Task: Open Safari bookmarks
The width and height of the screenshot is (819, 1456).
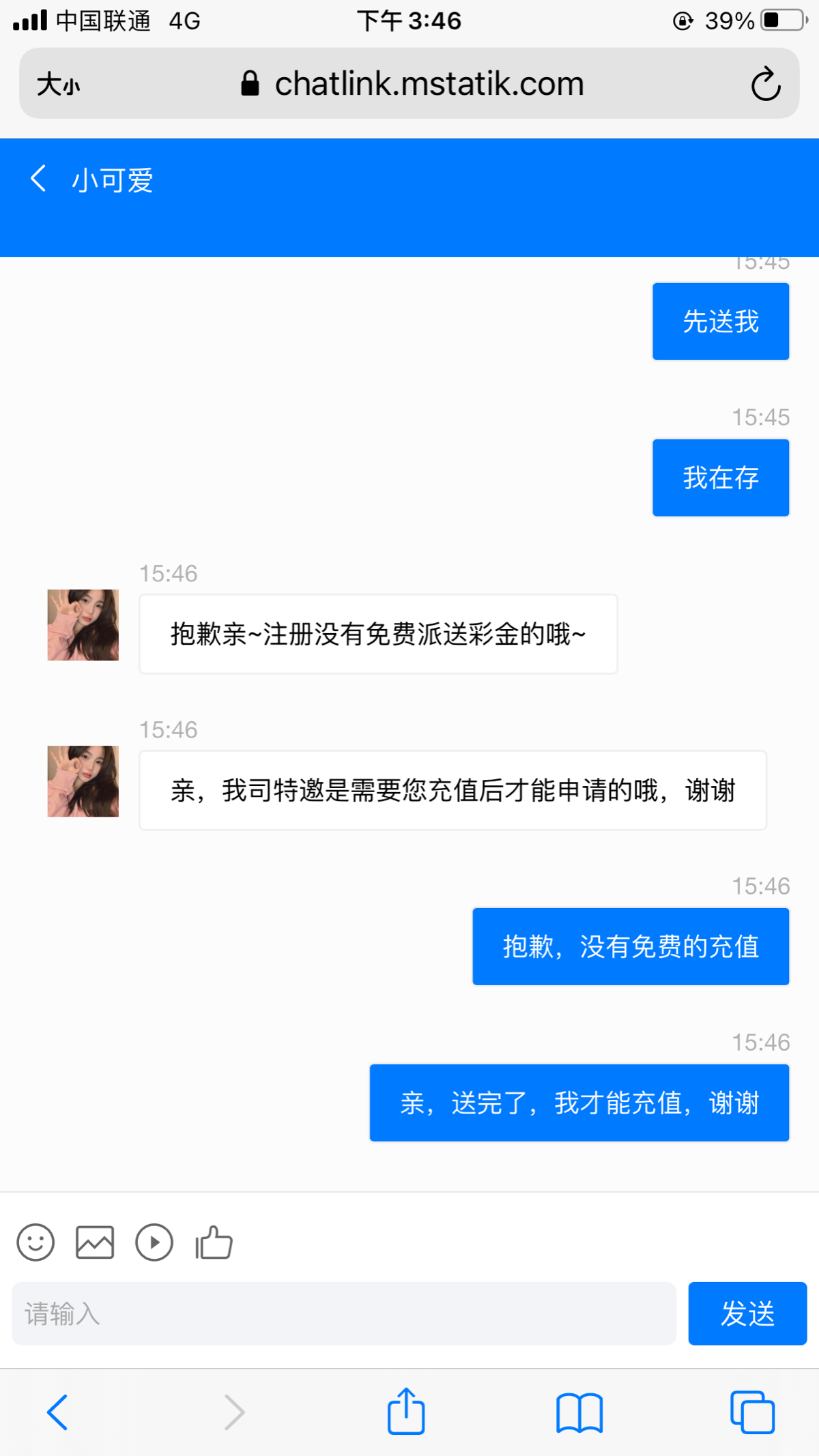Action: coord(579,1412)
